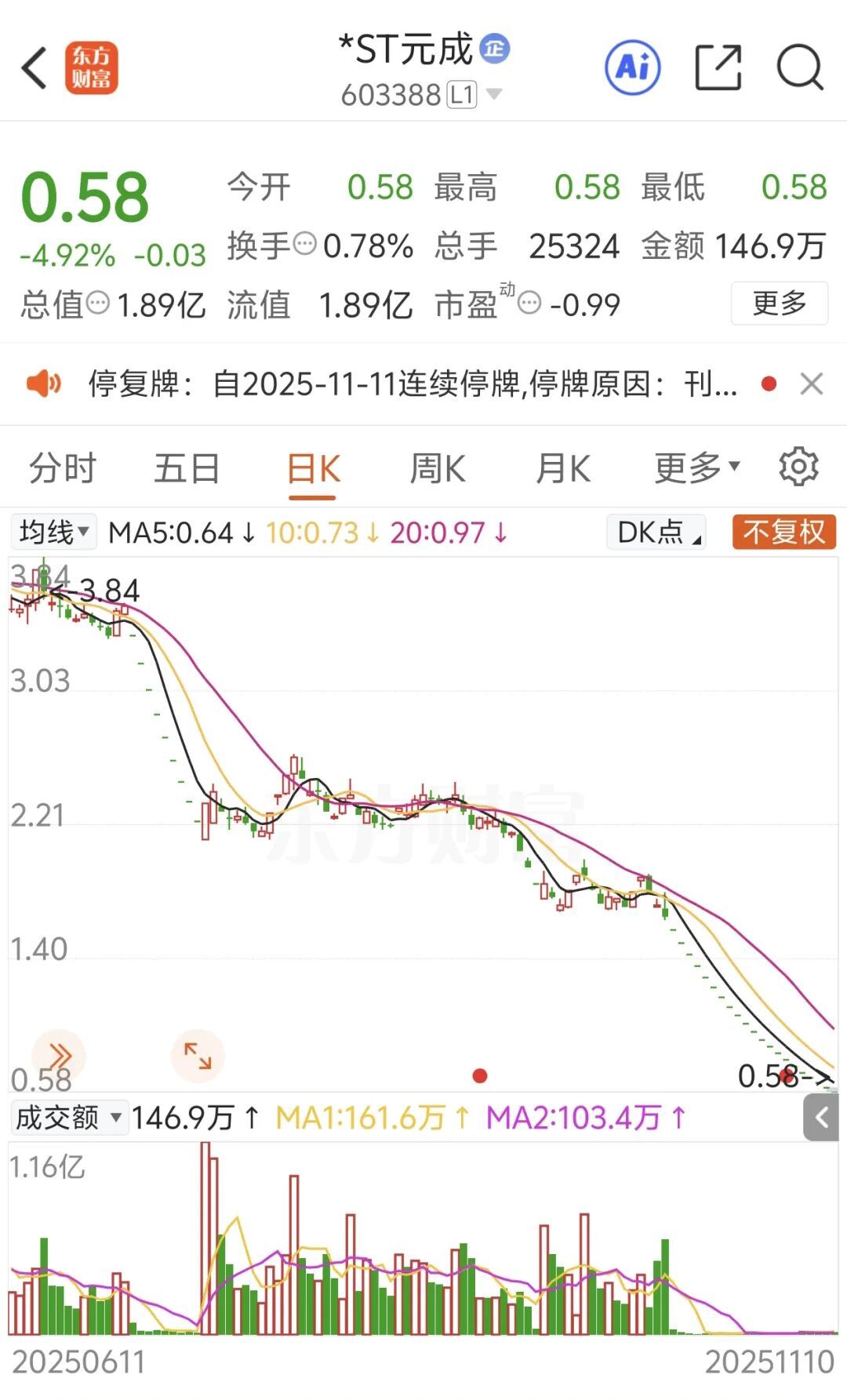Open the 停复牌 suspension notice
The width and height of the screenshot is (847, 1400).
pos(412,384)
